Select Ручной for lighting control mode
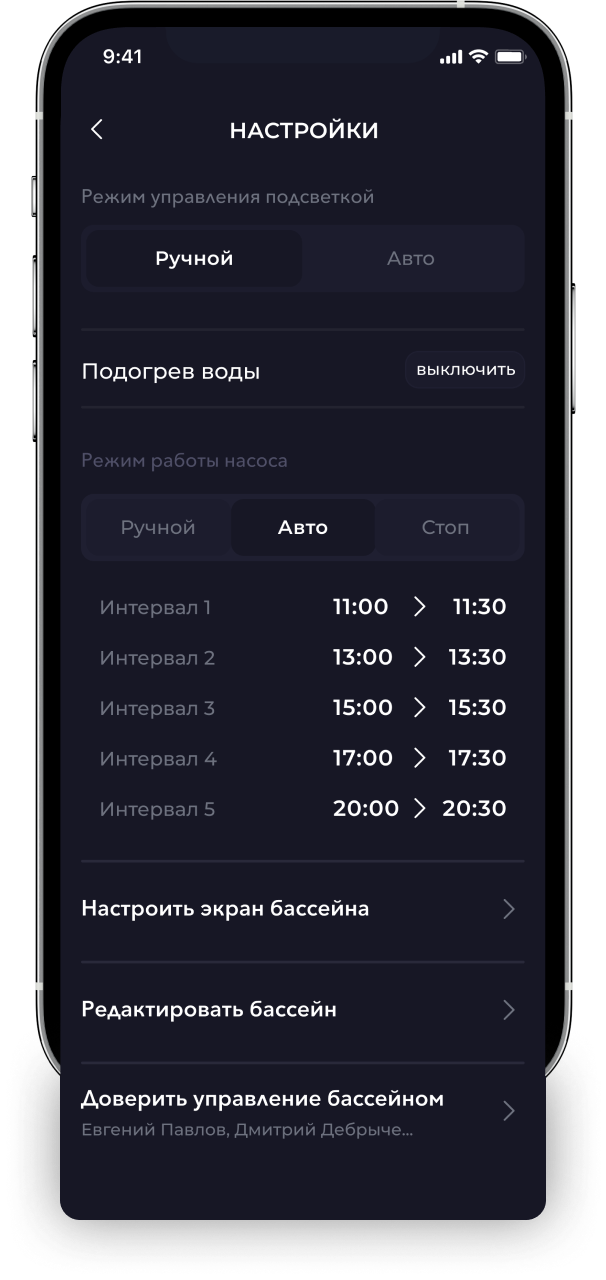Image resolution: width=606 pixels, height=1280 pixels. coord(194,258)
